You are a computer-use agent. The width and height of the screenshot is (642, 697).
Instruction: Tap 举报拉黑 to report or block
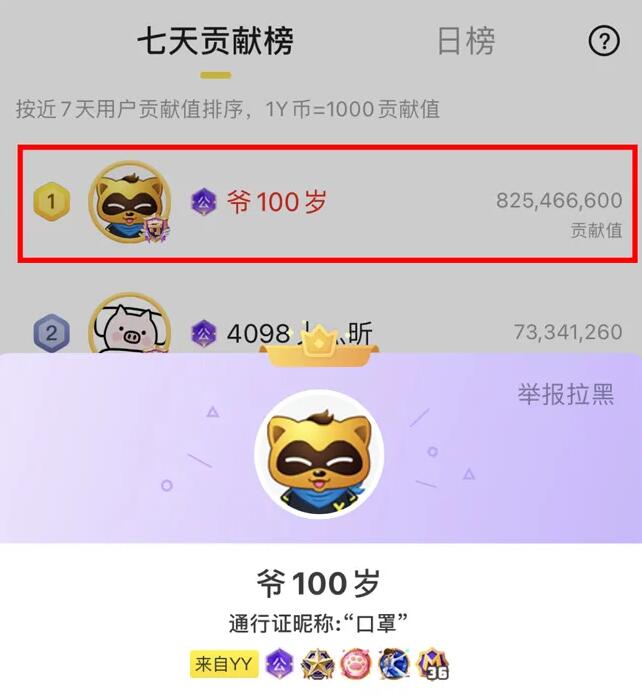(x=565, y=394)
